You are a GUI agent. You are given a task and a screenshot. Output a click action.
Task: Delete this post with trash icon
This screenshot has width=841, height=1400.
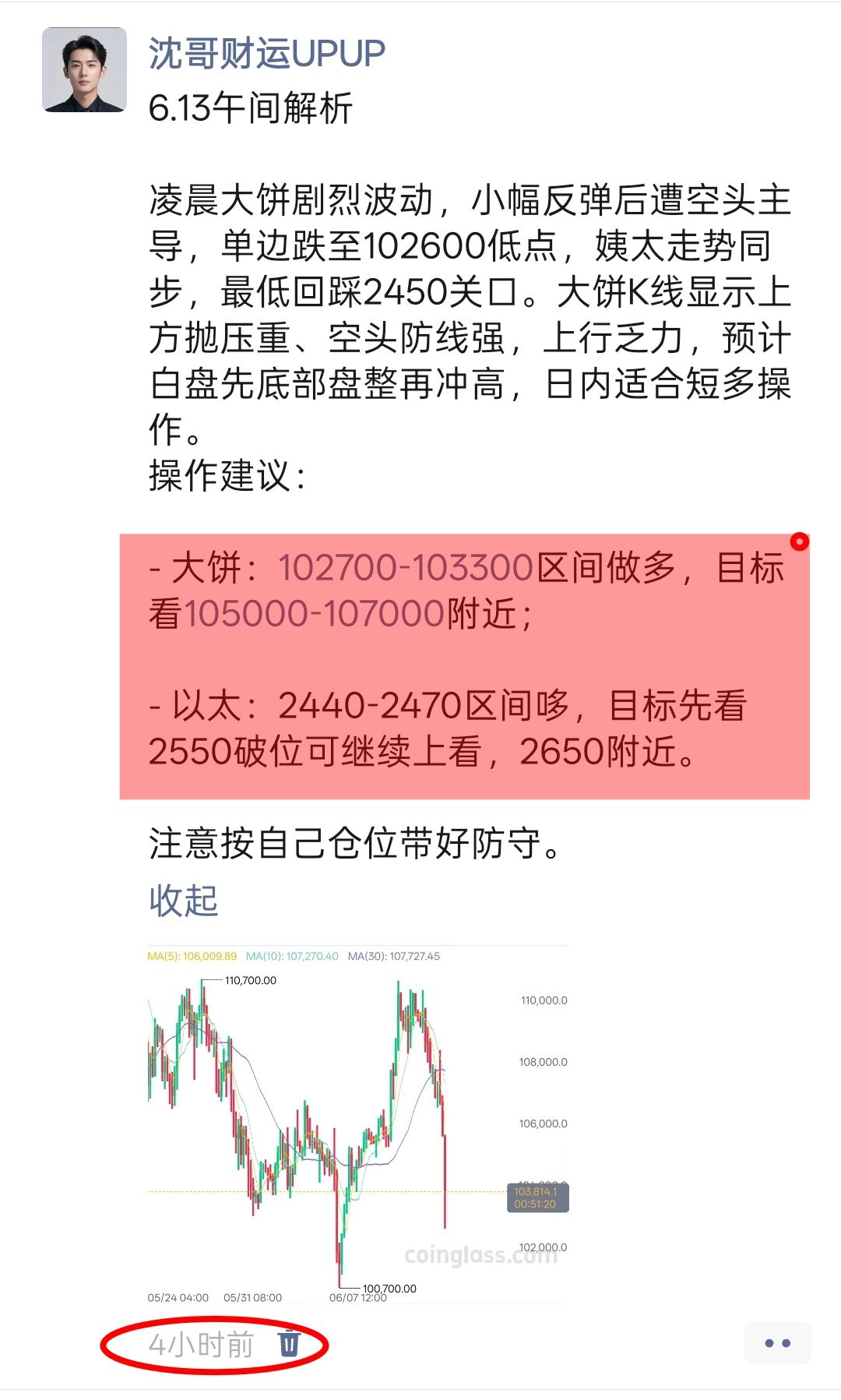289,1344
